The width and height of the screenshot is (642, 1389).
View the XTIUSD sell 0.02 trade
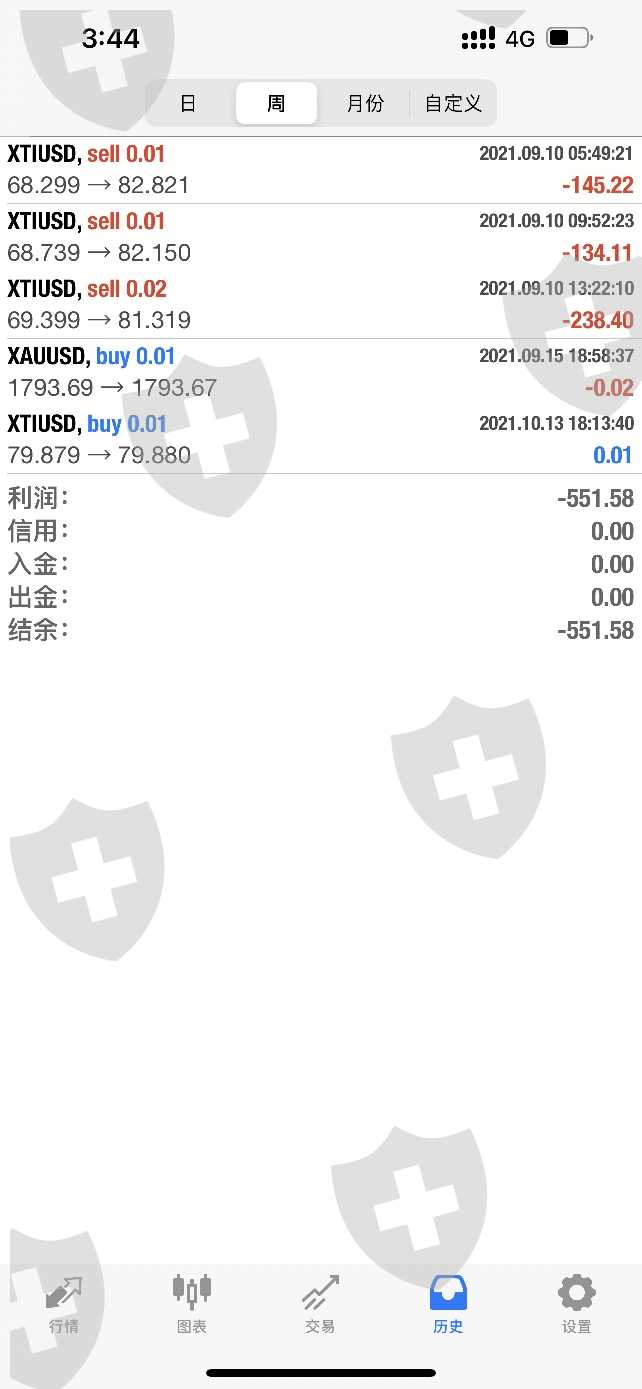coord(320,305)
